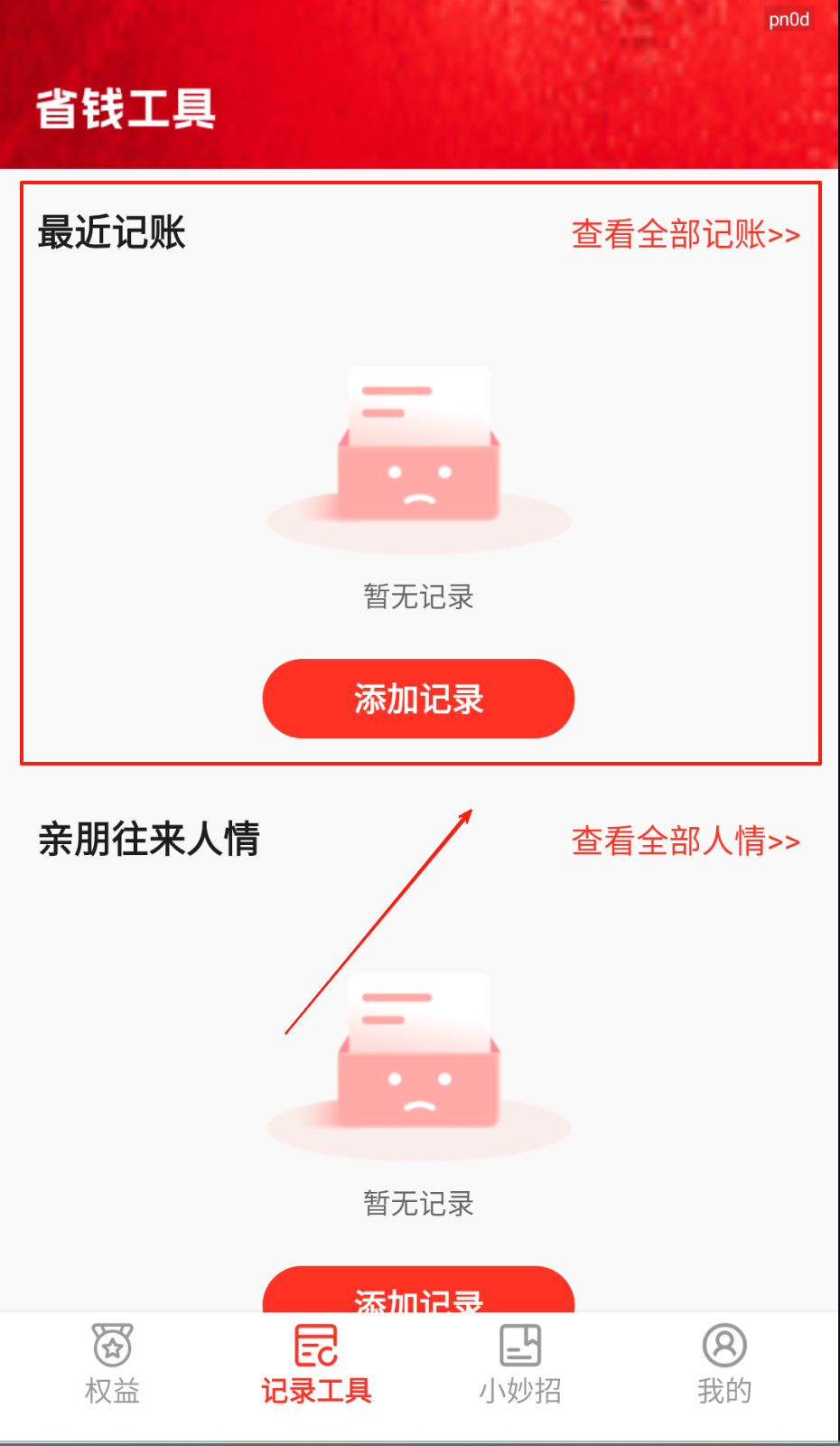Image resolution: width=840 pixels, height=1446 pixels.
Task: Open the 我的 tab
Action: [x=724, y=1365]
